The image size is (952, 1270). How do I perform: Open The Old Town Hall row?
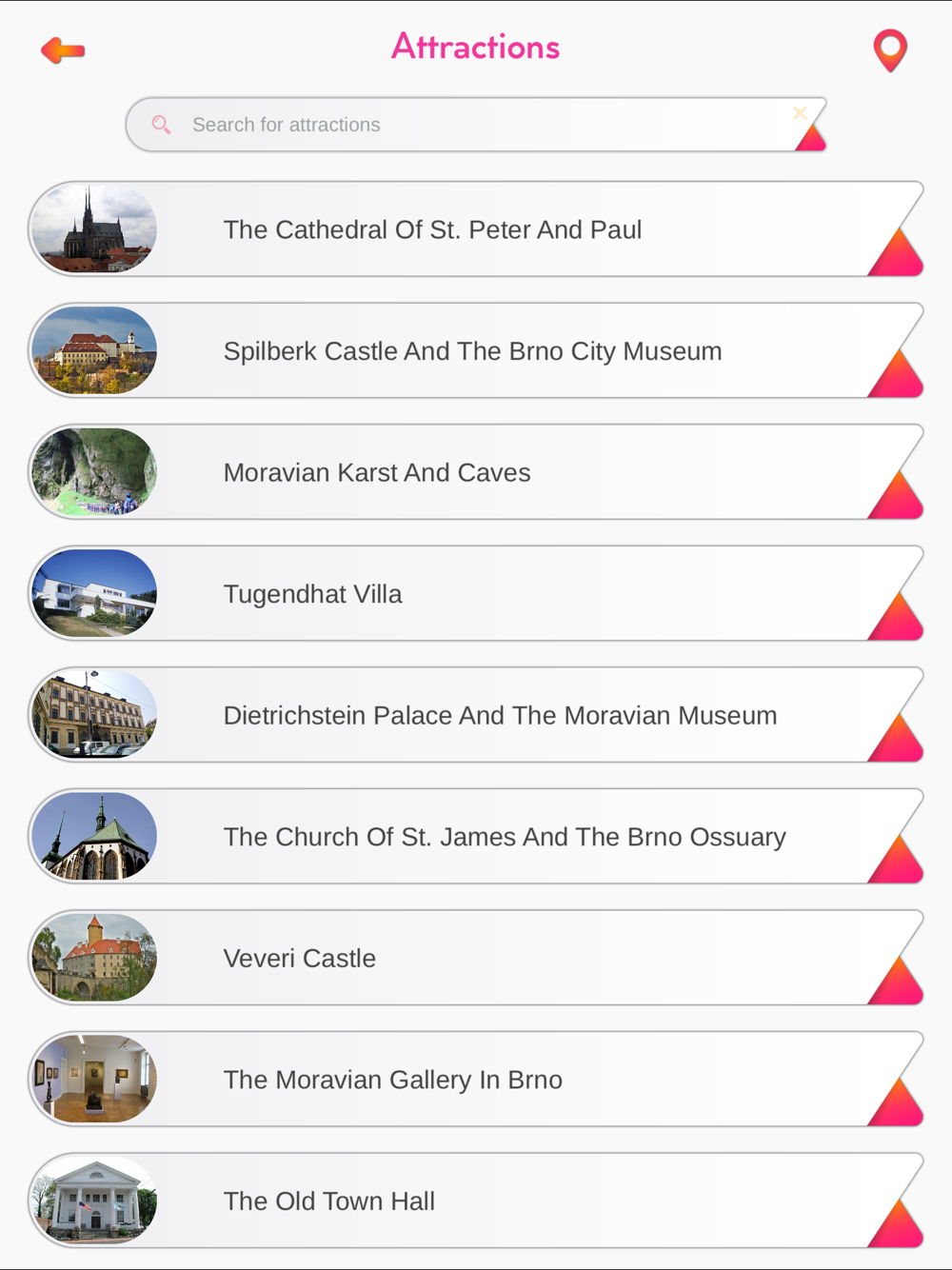(x=329, y=1201)
